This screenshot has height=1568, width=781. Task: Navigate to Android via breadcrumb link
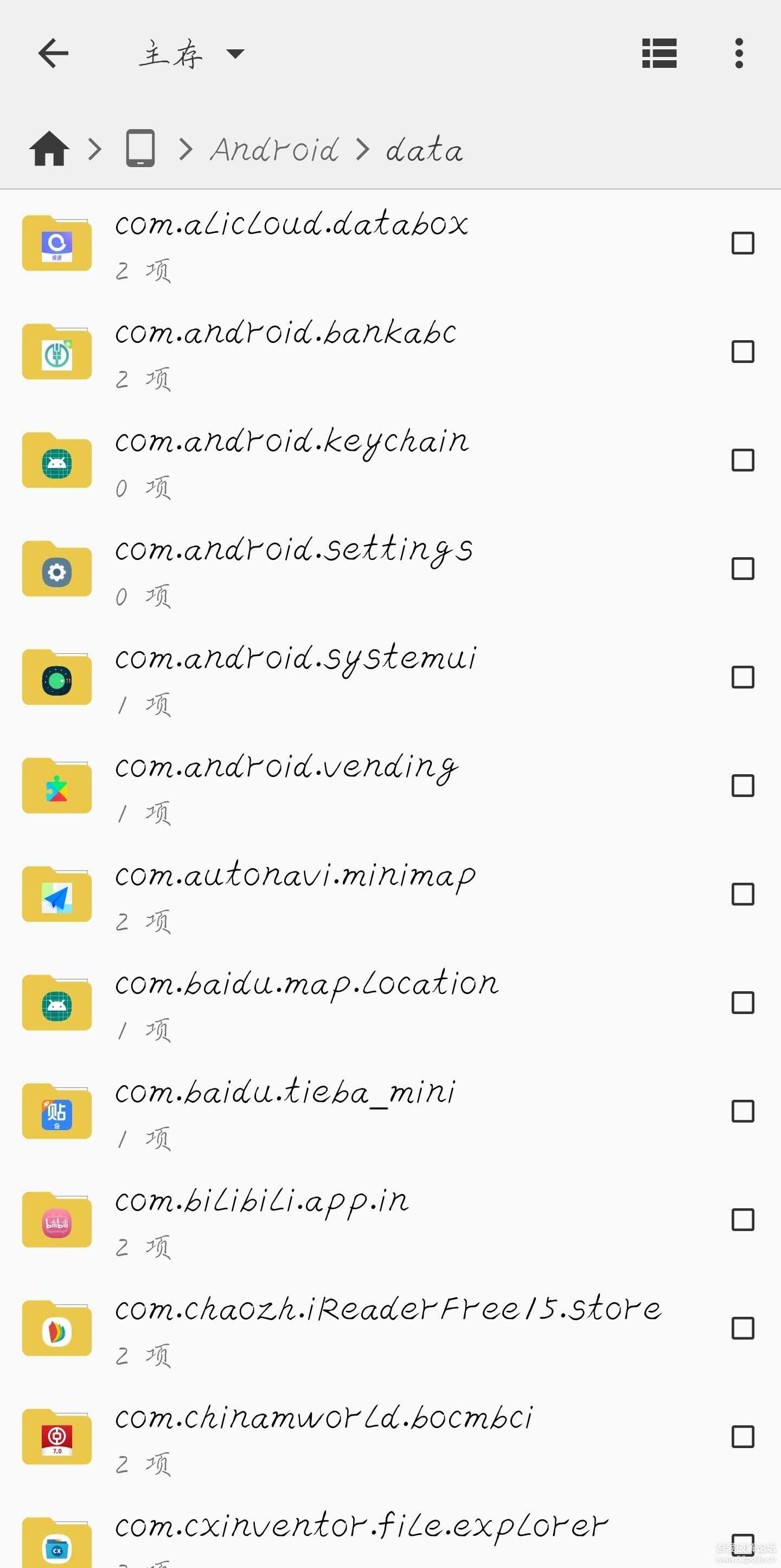coord(275,149)
